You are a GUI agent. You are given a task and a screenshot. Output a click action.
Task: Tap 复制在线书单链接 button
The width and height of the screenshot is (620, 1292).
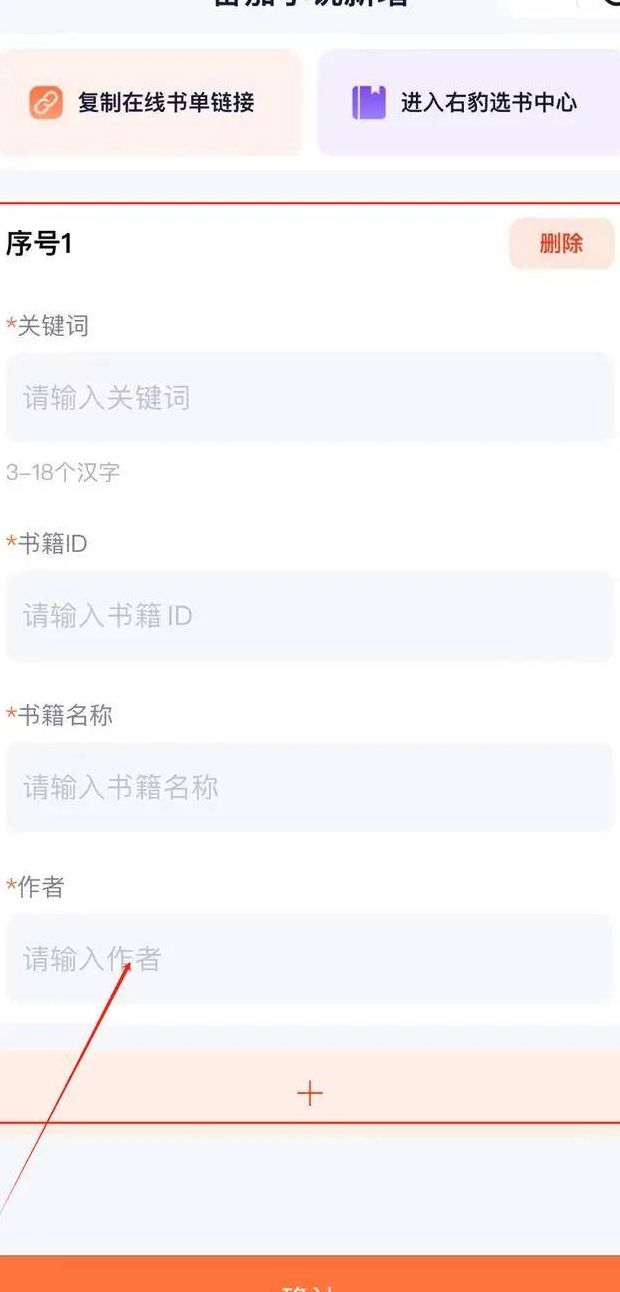148,103
